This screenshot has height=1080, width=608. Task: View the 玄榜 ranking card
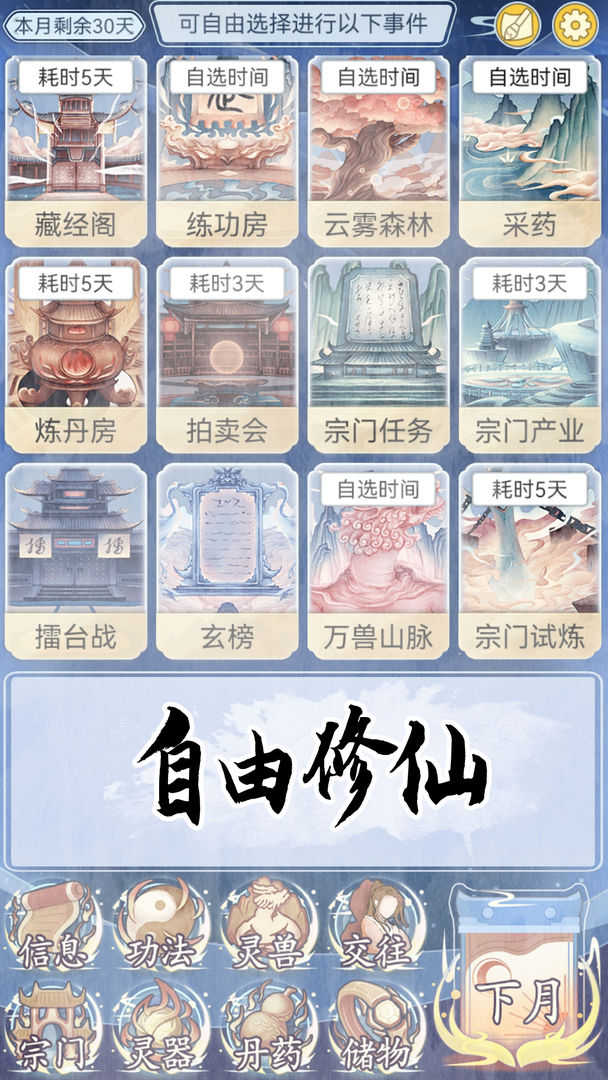pos(227,562)
